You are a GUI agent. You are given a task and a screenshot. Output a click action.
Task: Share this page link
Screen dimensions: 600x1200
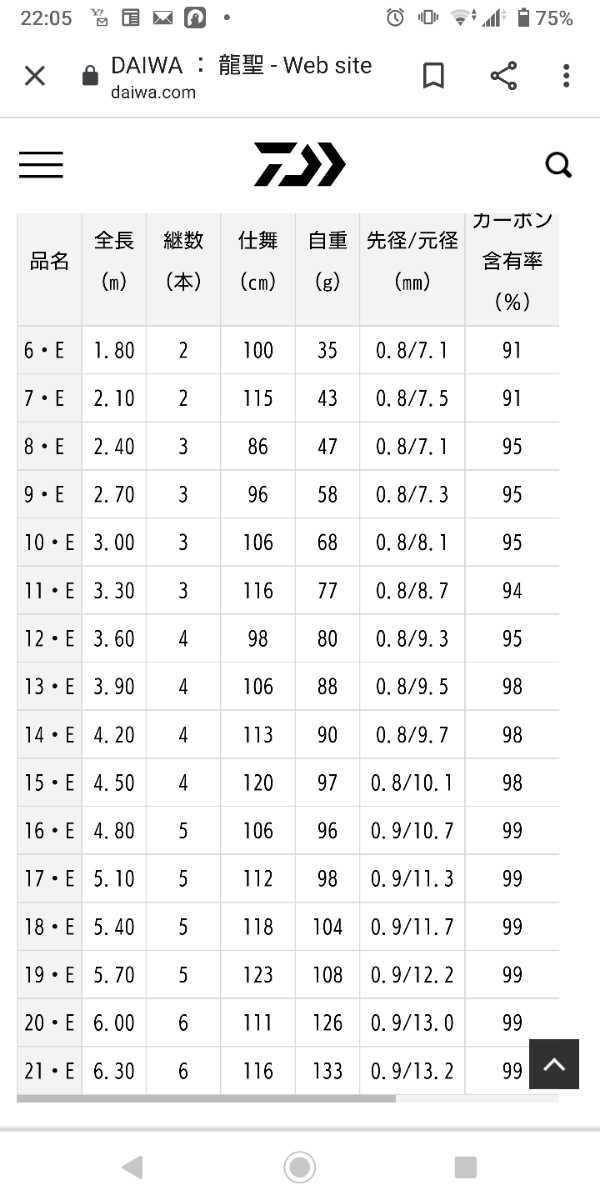coord(503,76)
